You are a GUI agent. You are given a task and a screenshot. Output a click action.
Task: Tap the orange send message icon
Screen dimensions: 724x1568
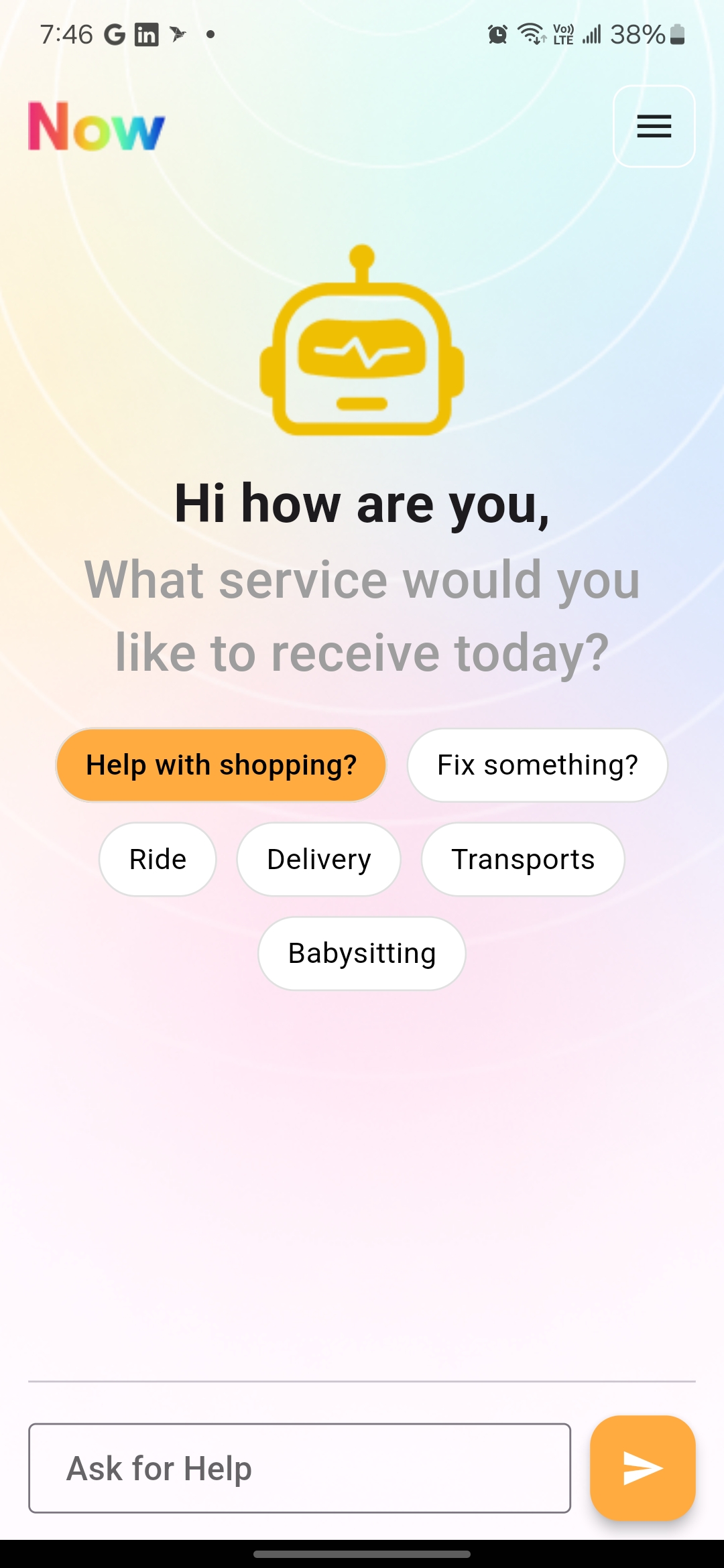pyautogui.click(x=642, y=1467)
